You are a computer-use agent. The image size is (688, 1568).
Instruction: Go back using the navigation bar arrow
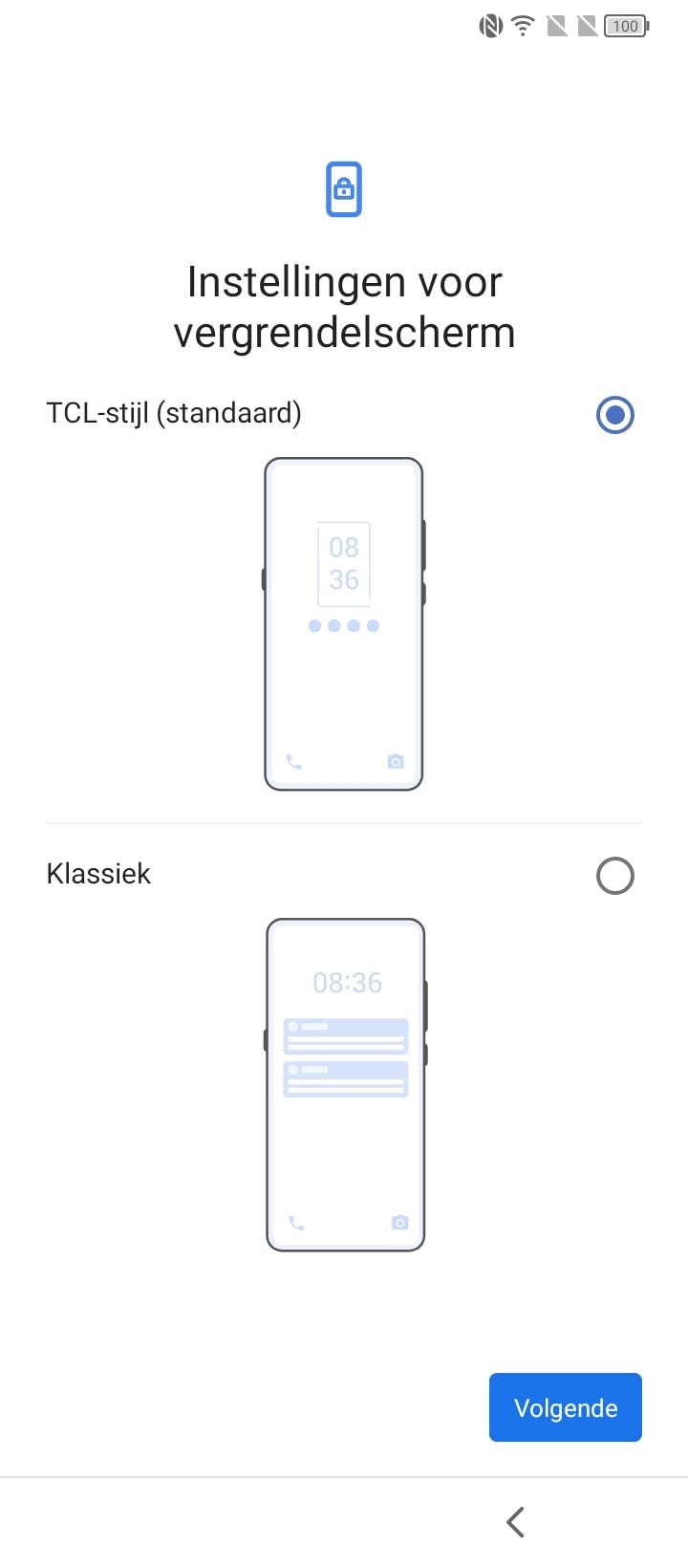click(x=516, y=1522)
